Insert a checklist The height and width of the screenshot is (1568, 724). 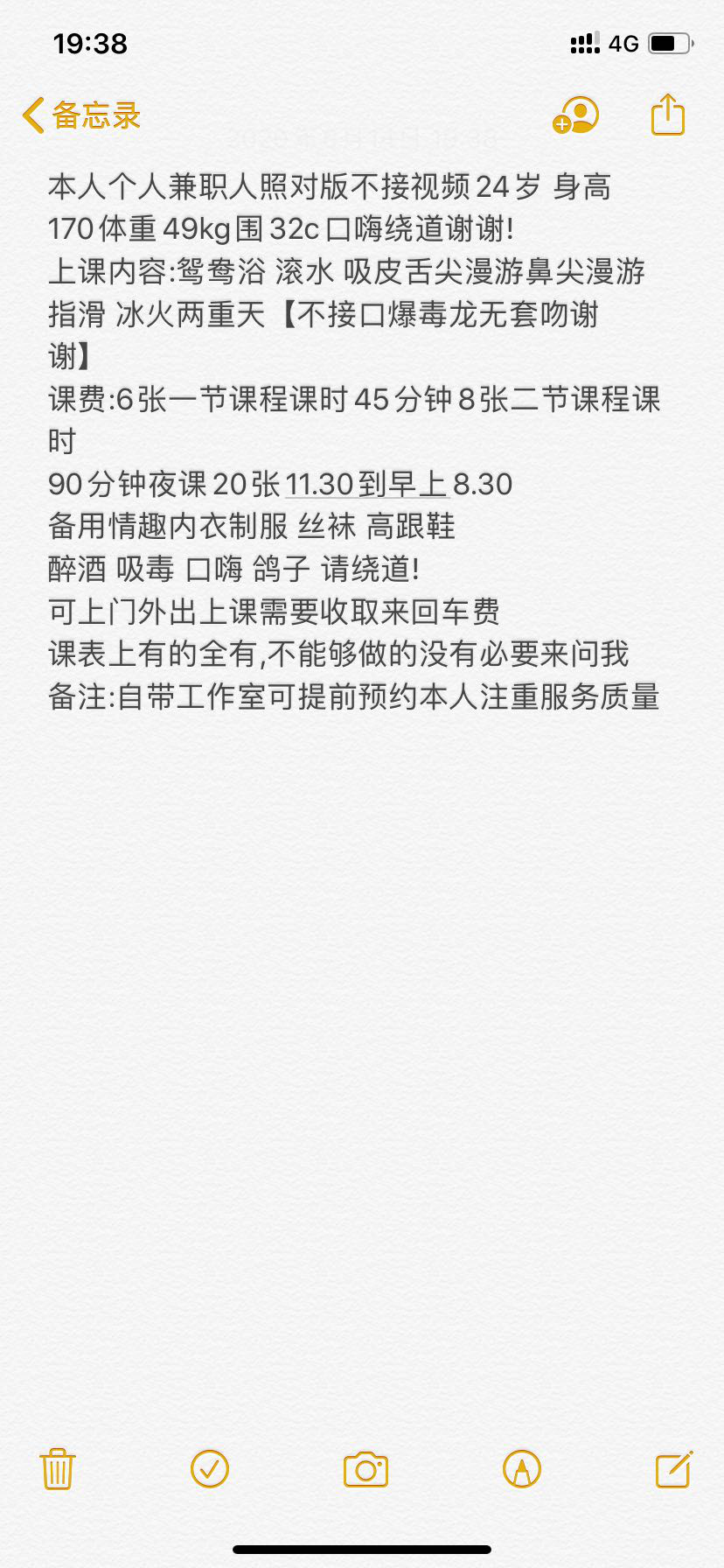[210, 1469]
